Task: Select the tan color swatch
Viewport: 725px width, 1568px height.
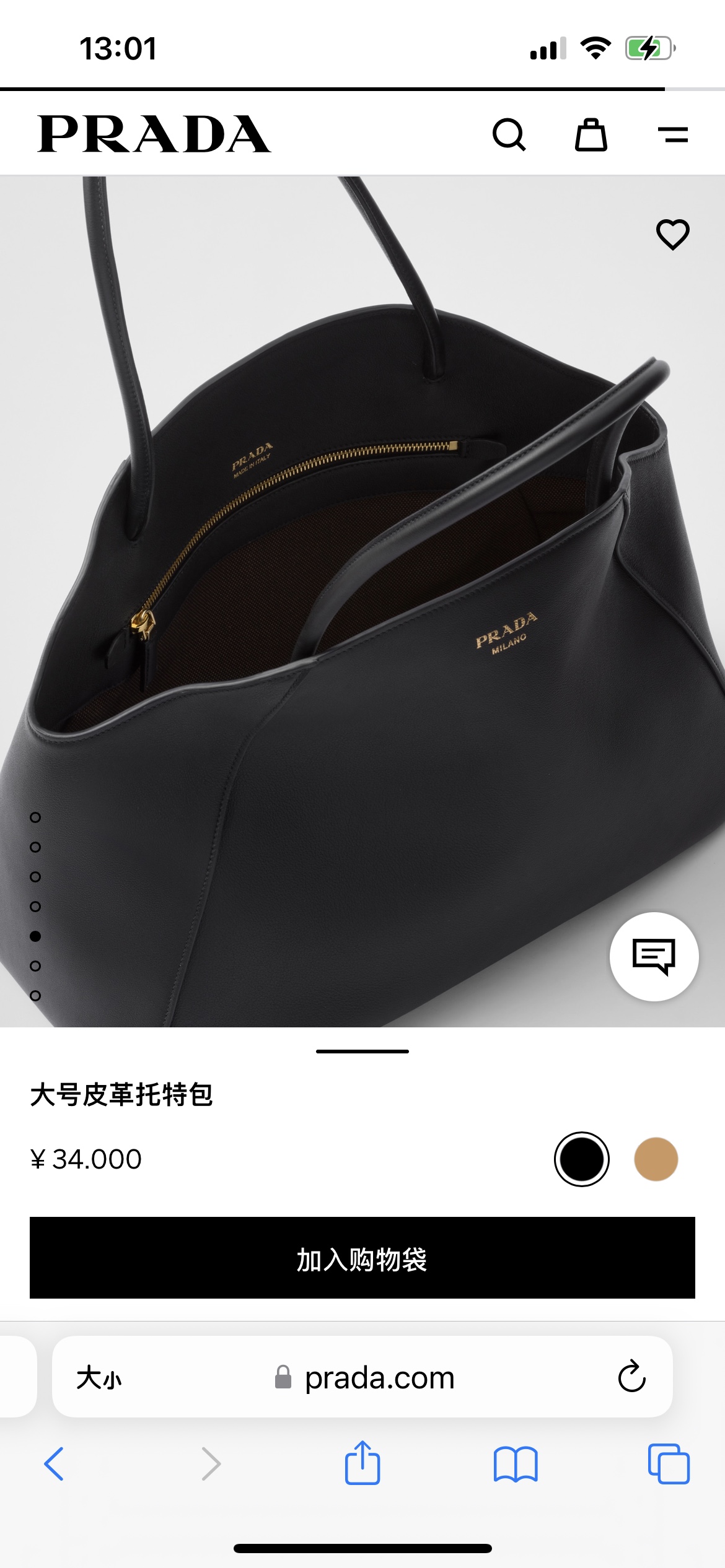Action: tap(656, 1159)
